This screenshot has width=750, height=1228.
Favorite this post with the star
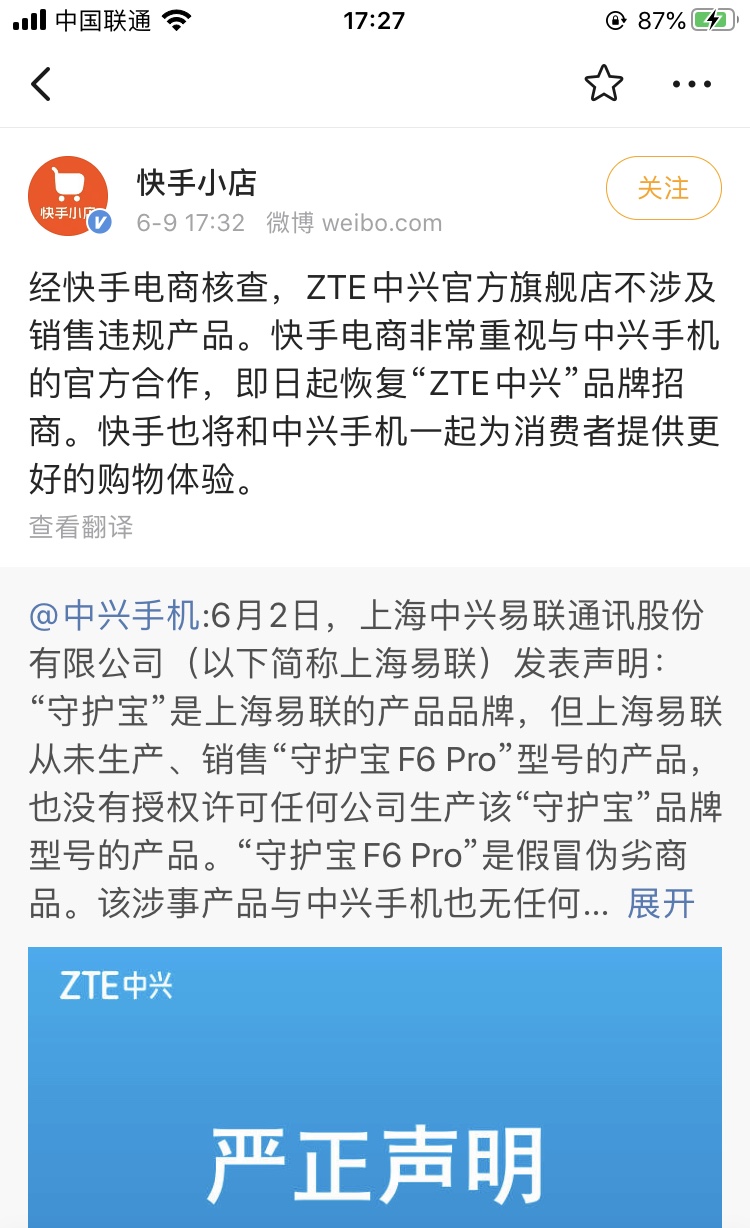pos(604,84)
